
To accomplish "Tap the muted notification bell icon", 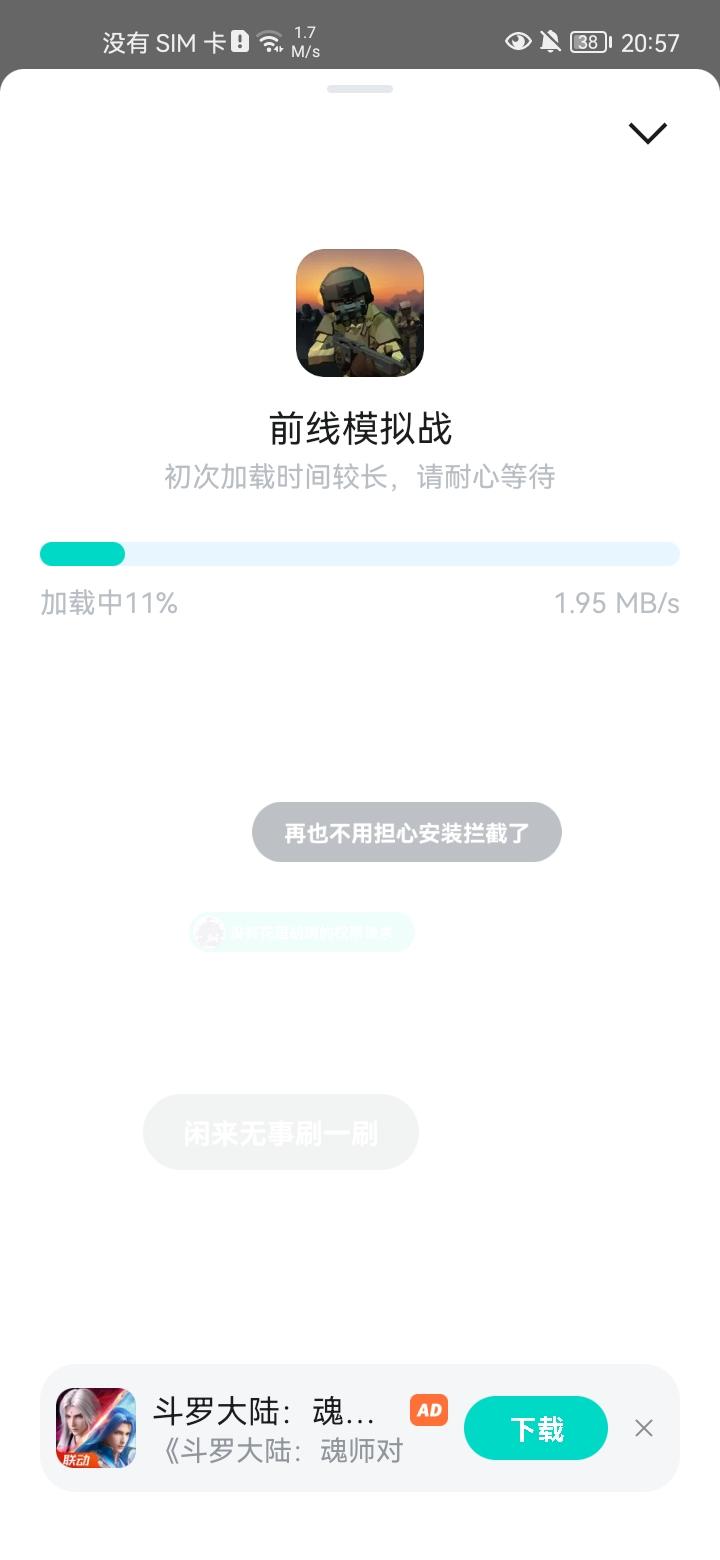I will [551, 42].
